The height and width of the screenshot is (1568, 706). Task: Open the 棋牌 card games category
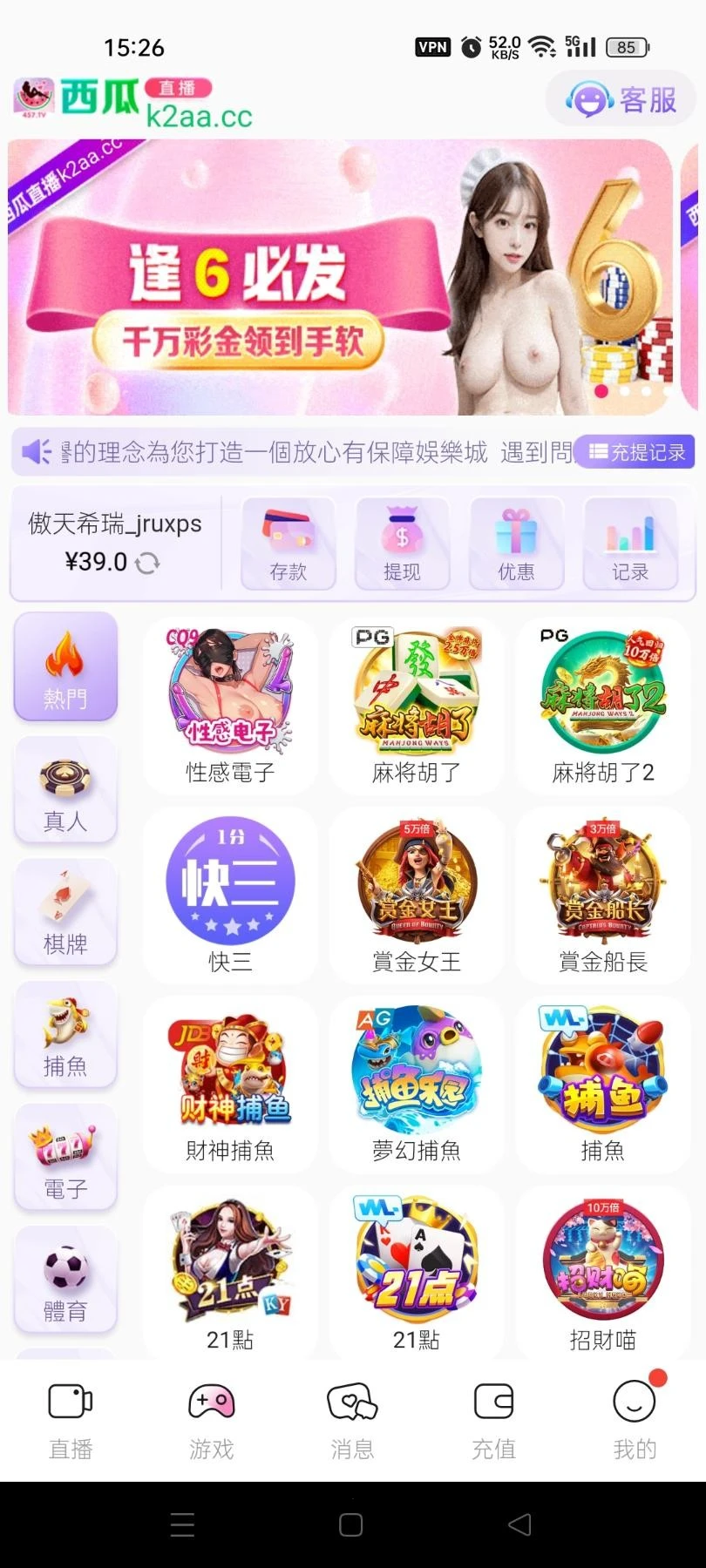point(65,913)
